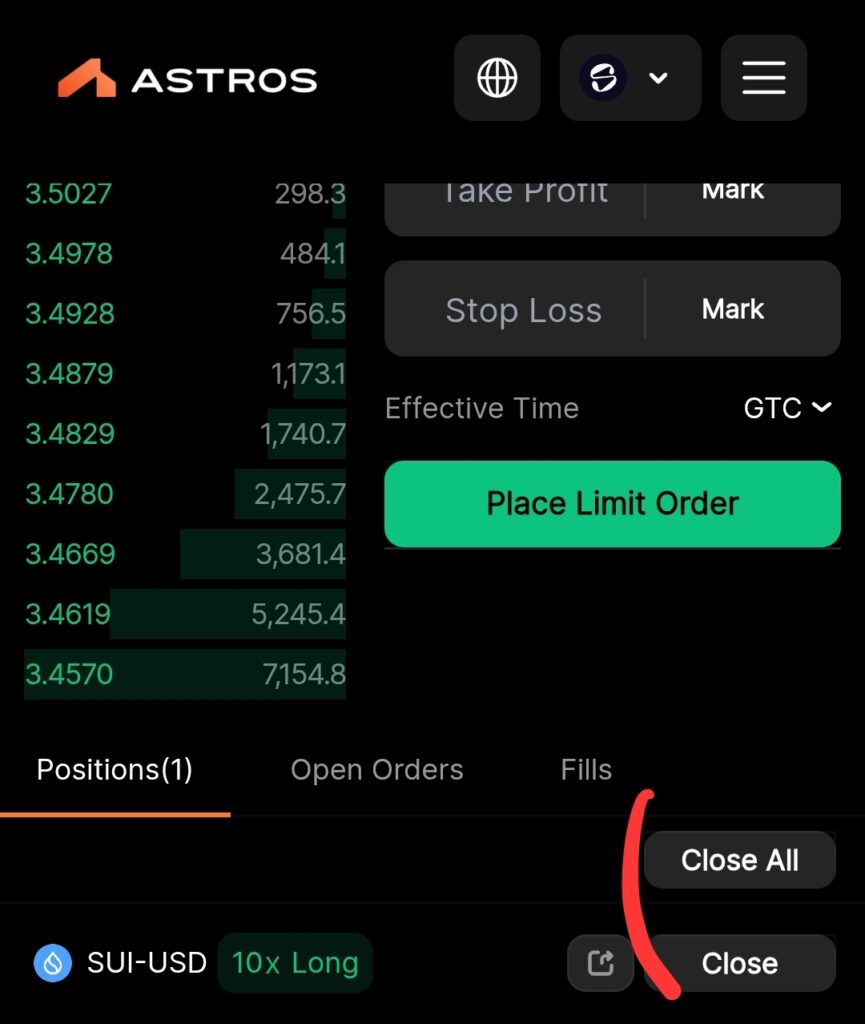Screen dimensions: 865x1024
Task: Select the 3.4570 price in order book
Action: [69, 674]
